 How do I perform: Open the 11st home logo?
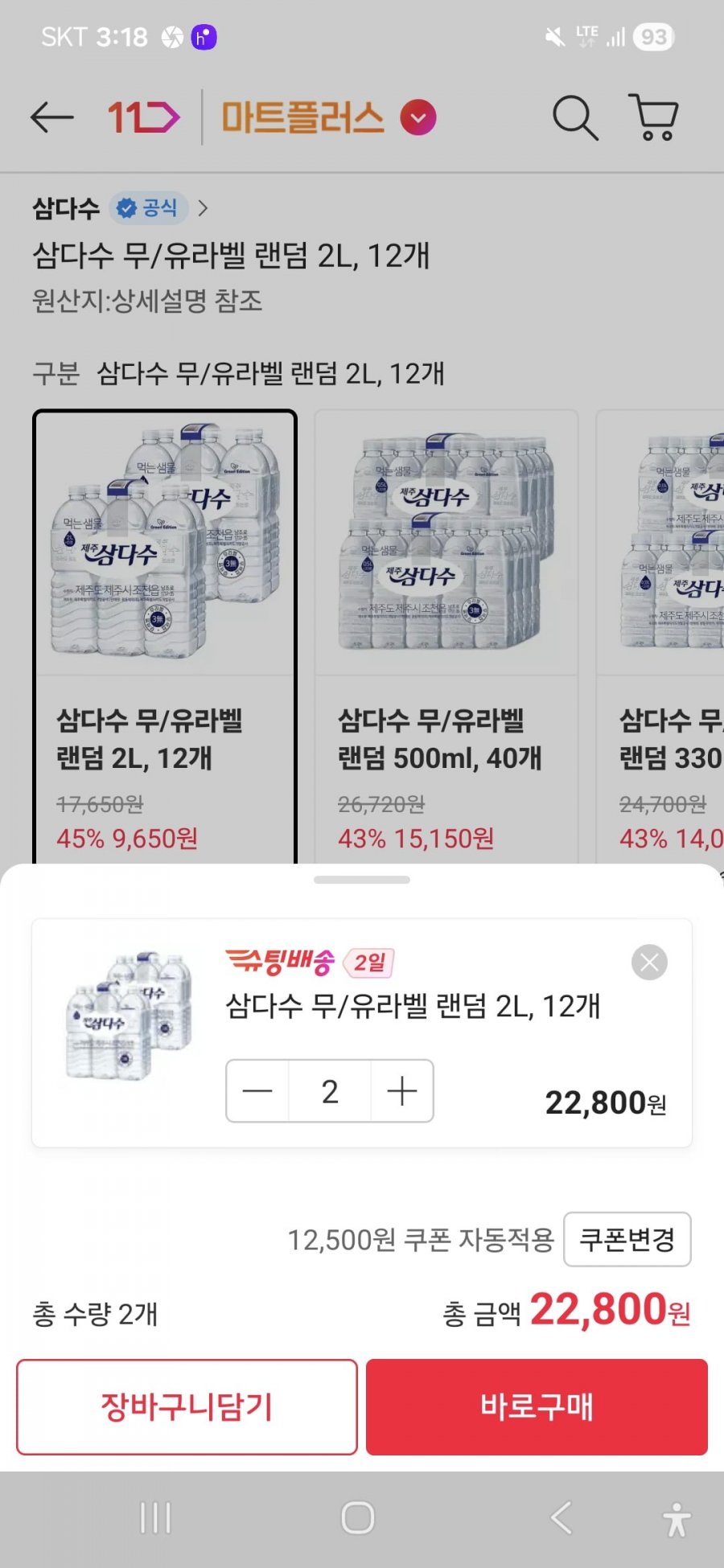click(143, 118)
